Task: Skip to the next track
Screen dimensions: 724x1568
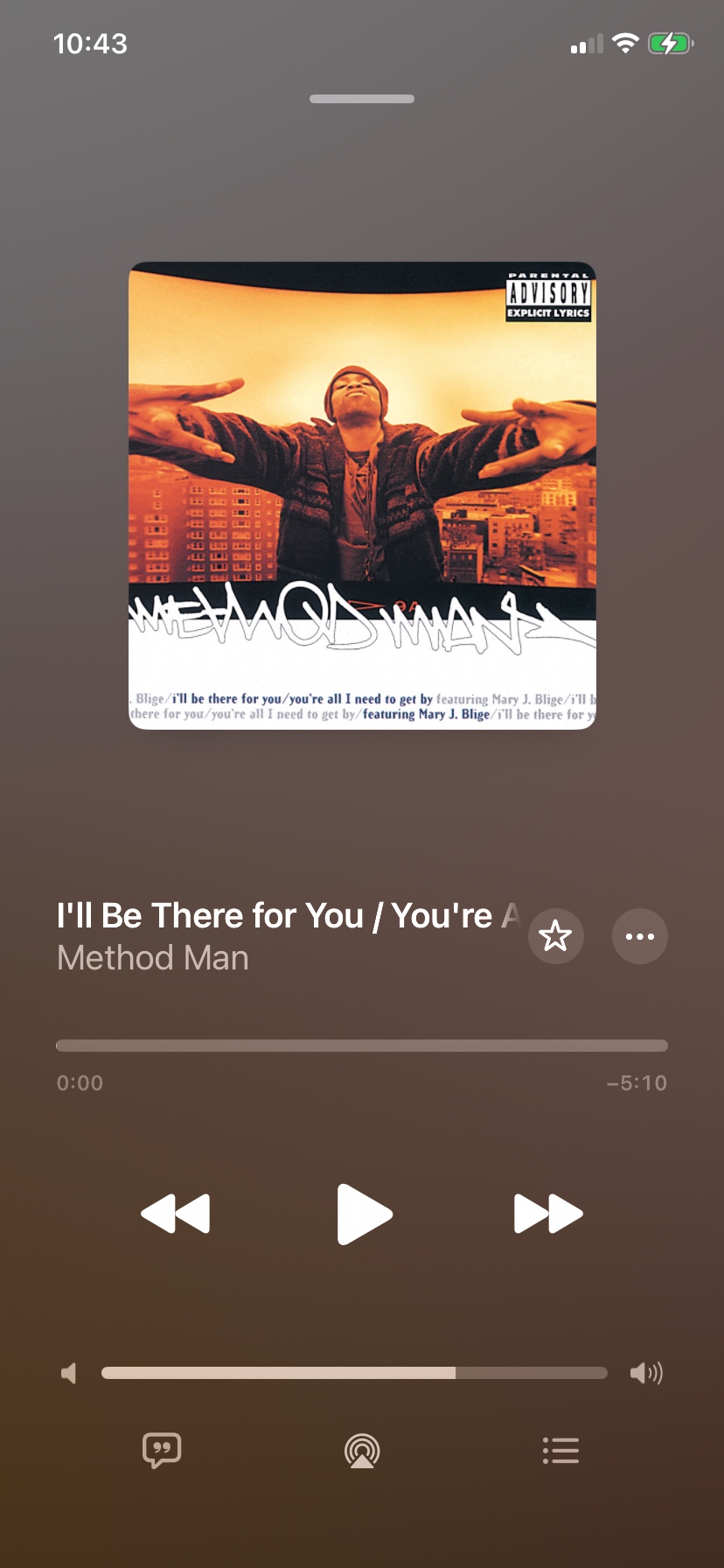Action: [x=548, y=1214]
